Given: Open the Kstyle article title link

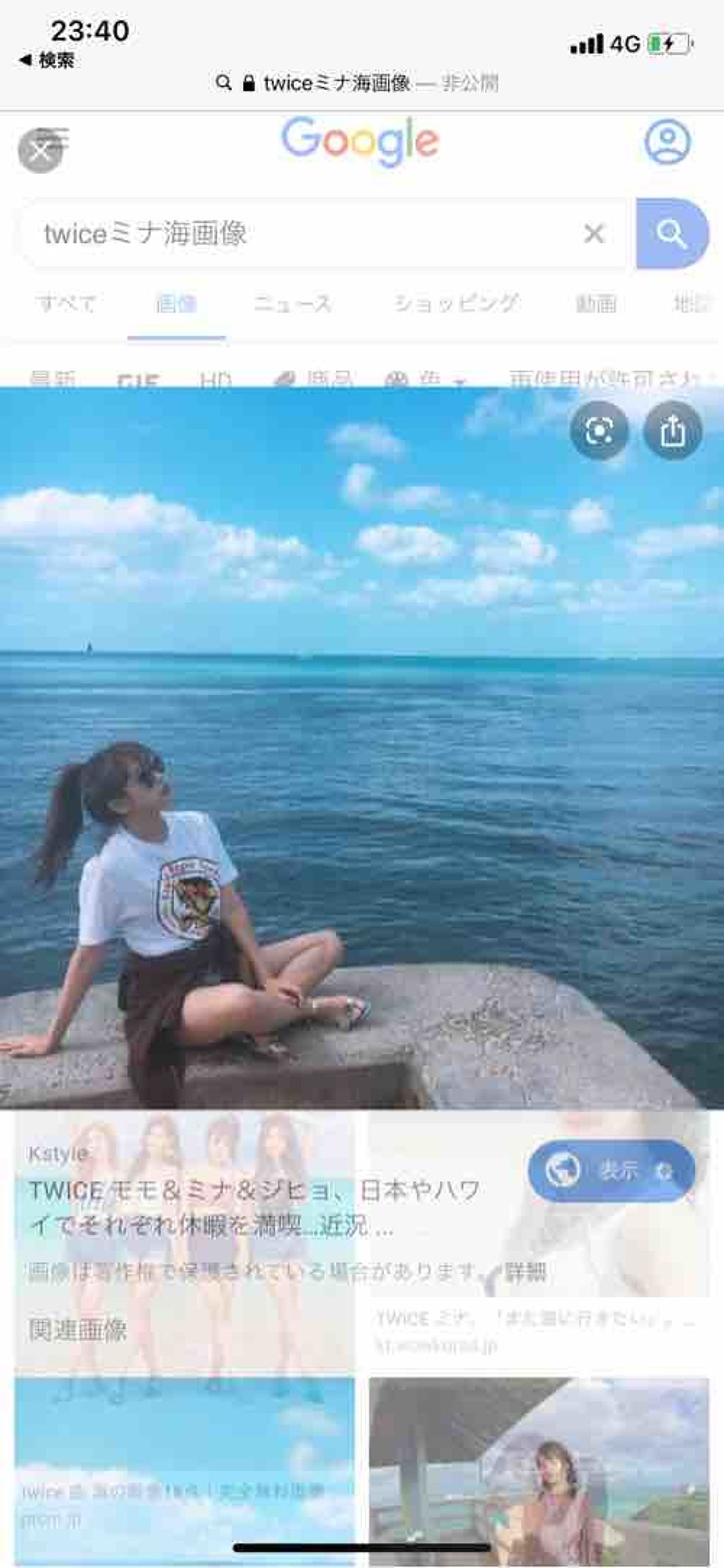Looking at the screenshot, I should (255, 1208).
